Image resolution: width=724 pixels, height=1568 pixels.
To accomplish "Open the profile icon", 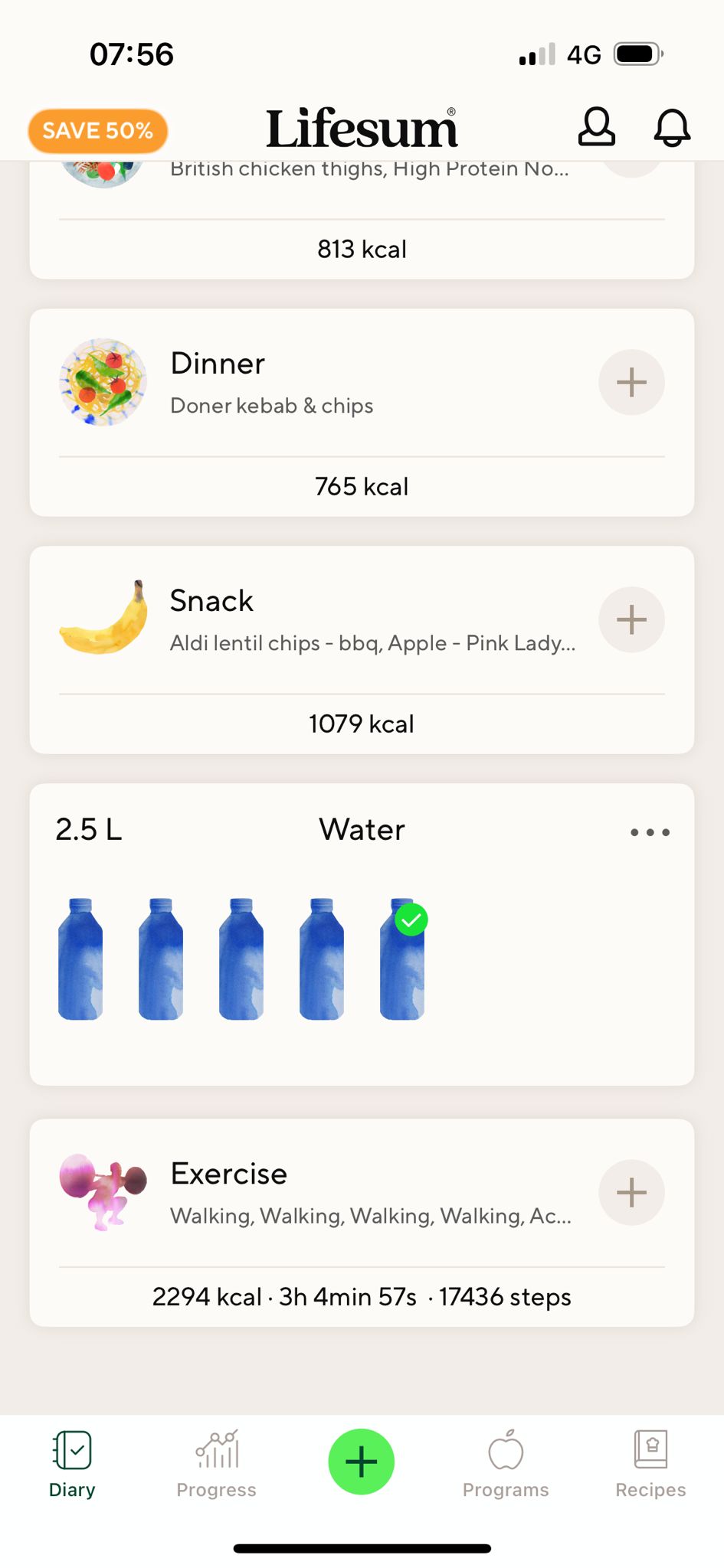I will [596, 127].
